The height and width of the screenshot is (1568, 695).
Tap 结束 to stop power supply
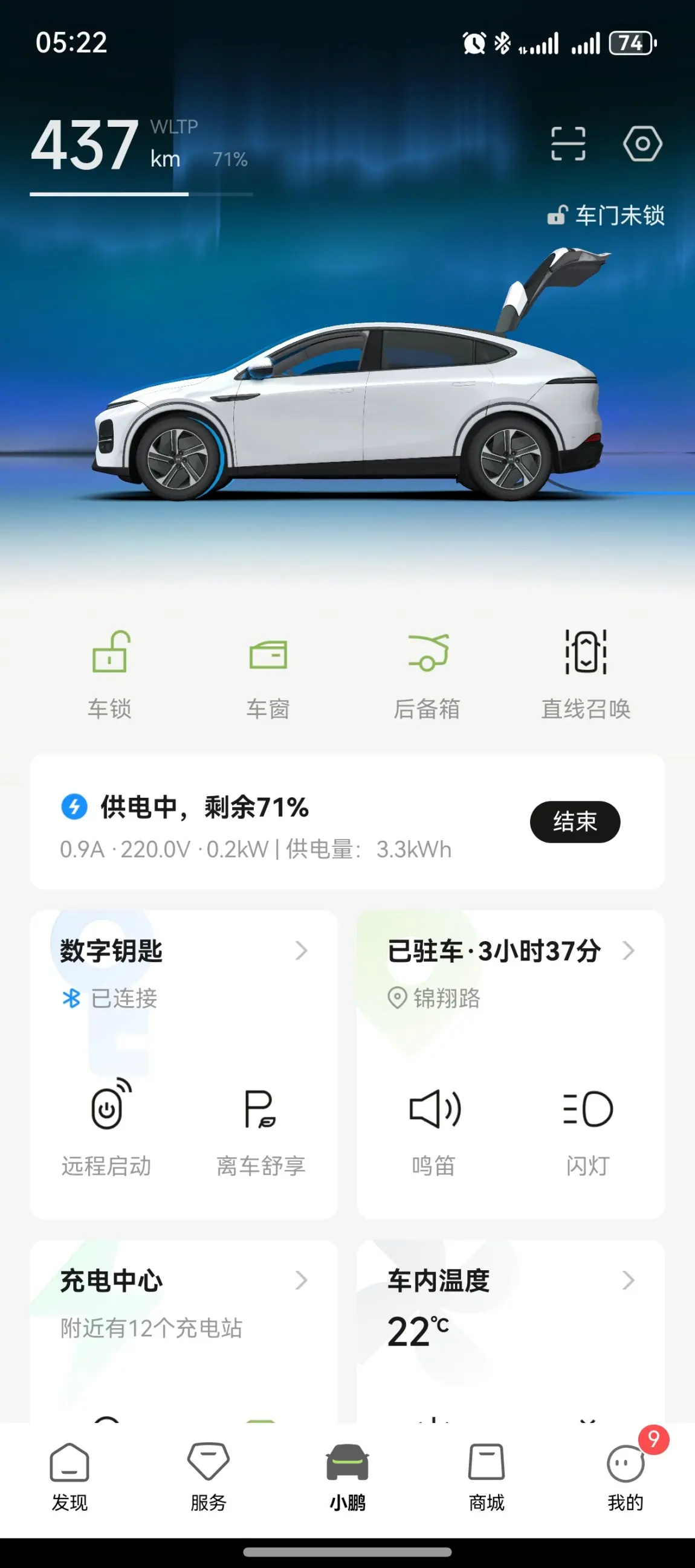575,821
